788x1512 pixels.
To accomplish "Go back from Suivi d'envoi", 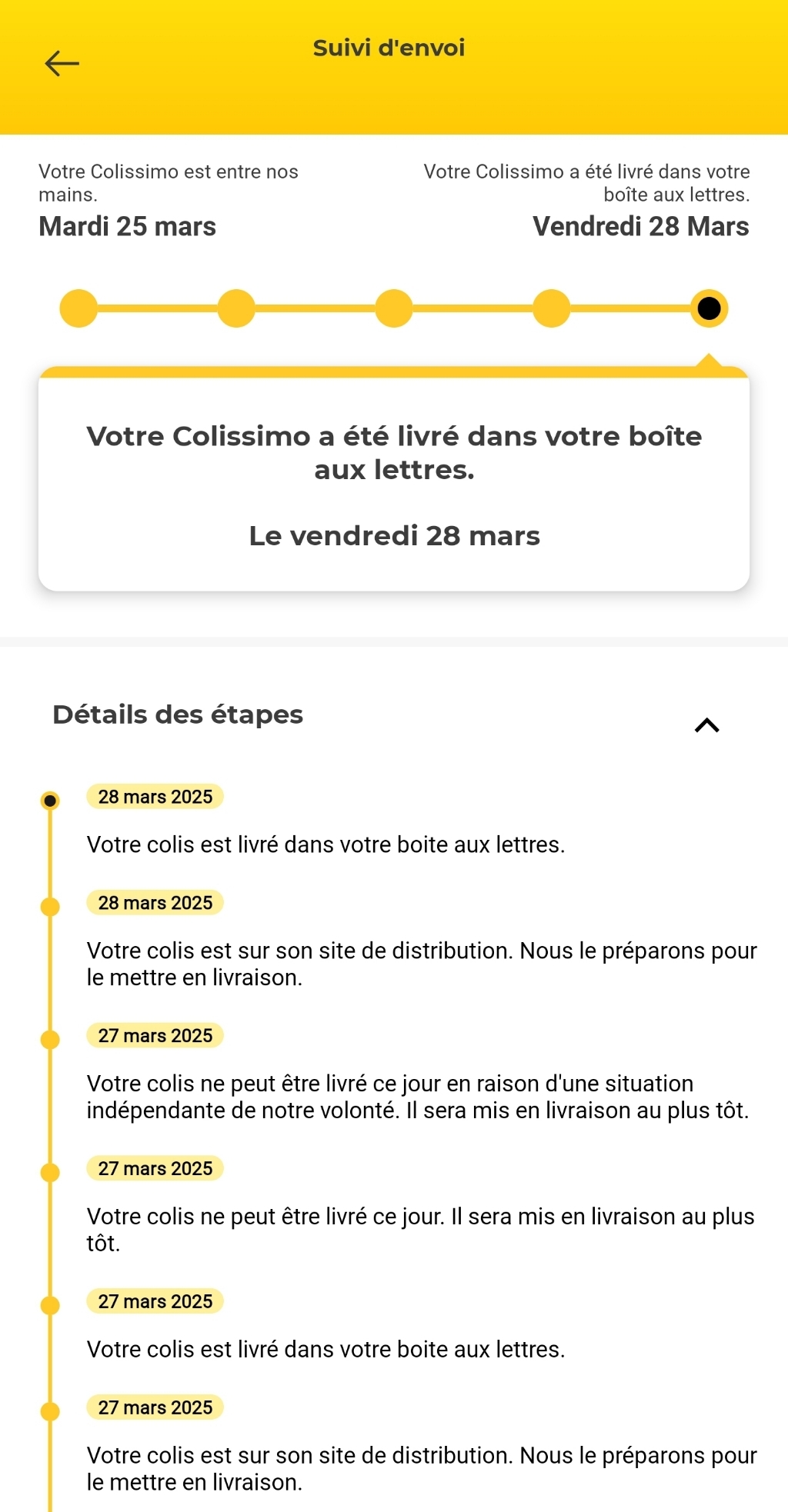I will pyautogui.click(x=62, y=63).
